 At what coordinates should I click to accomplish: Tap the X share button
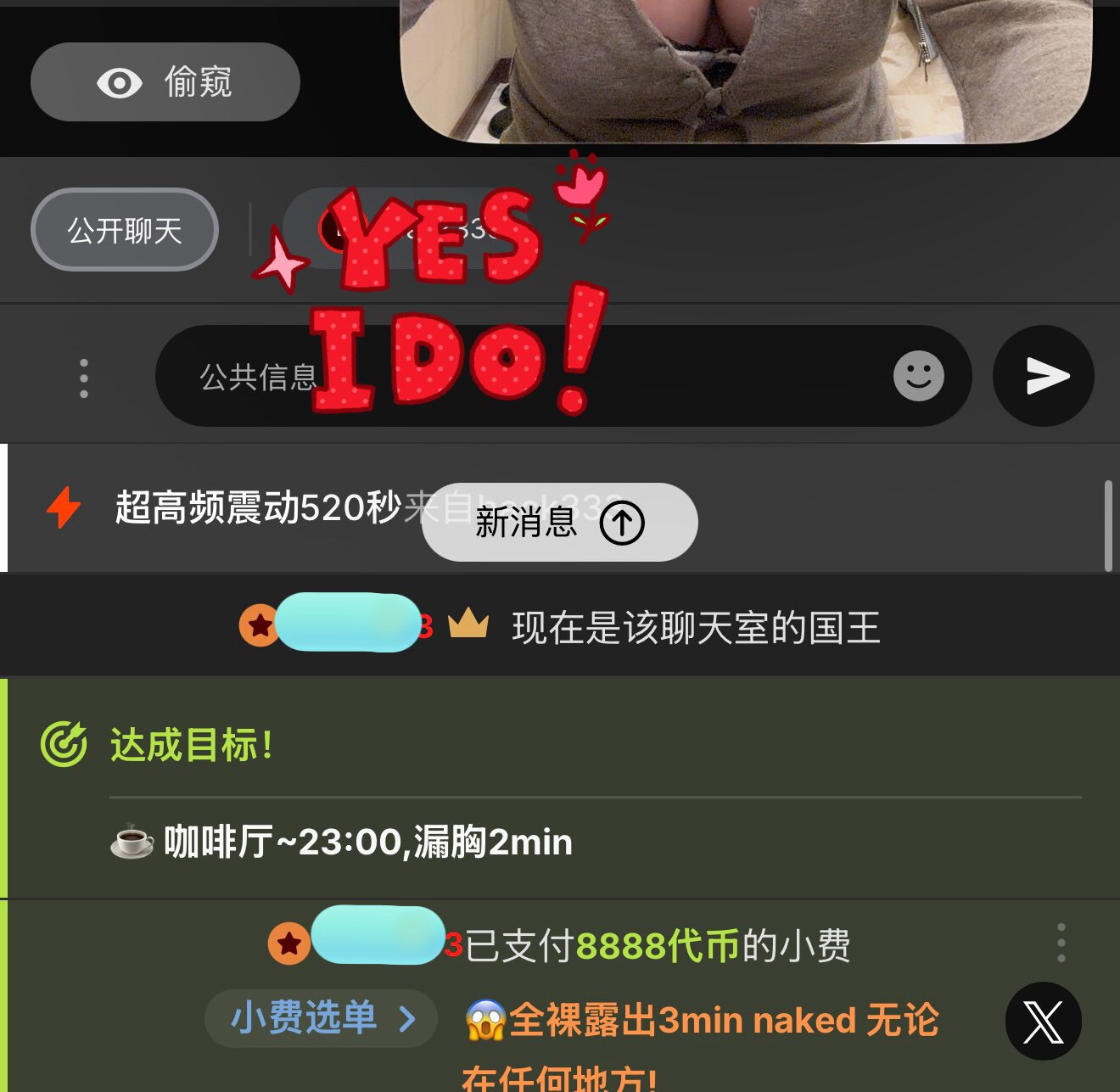1043,1021
